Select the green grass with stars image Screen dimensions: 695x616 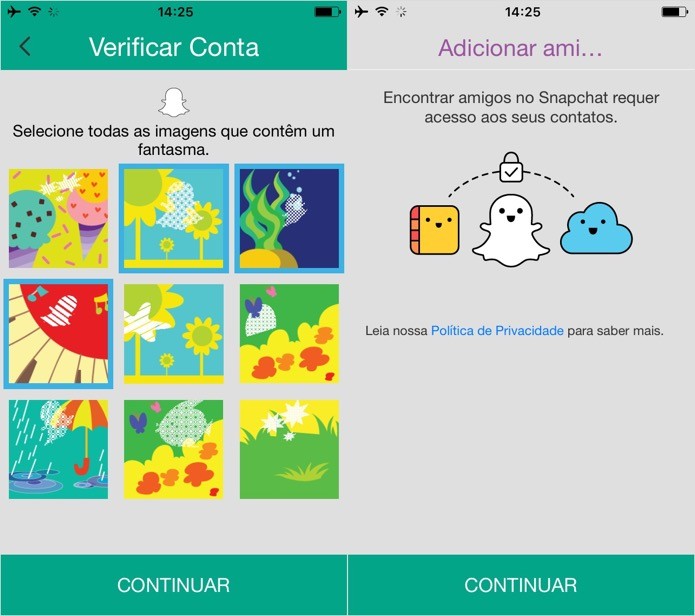pyautogui.click(x=289, y=449)
